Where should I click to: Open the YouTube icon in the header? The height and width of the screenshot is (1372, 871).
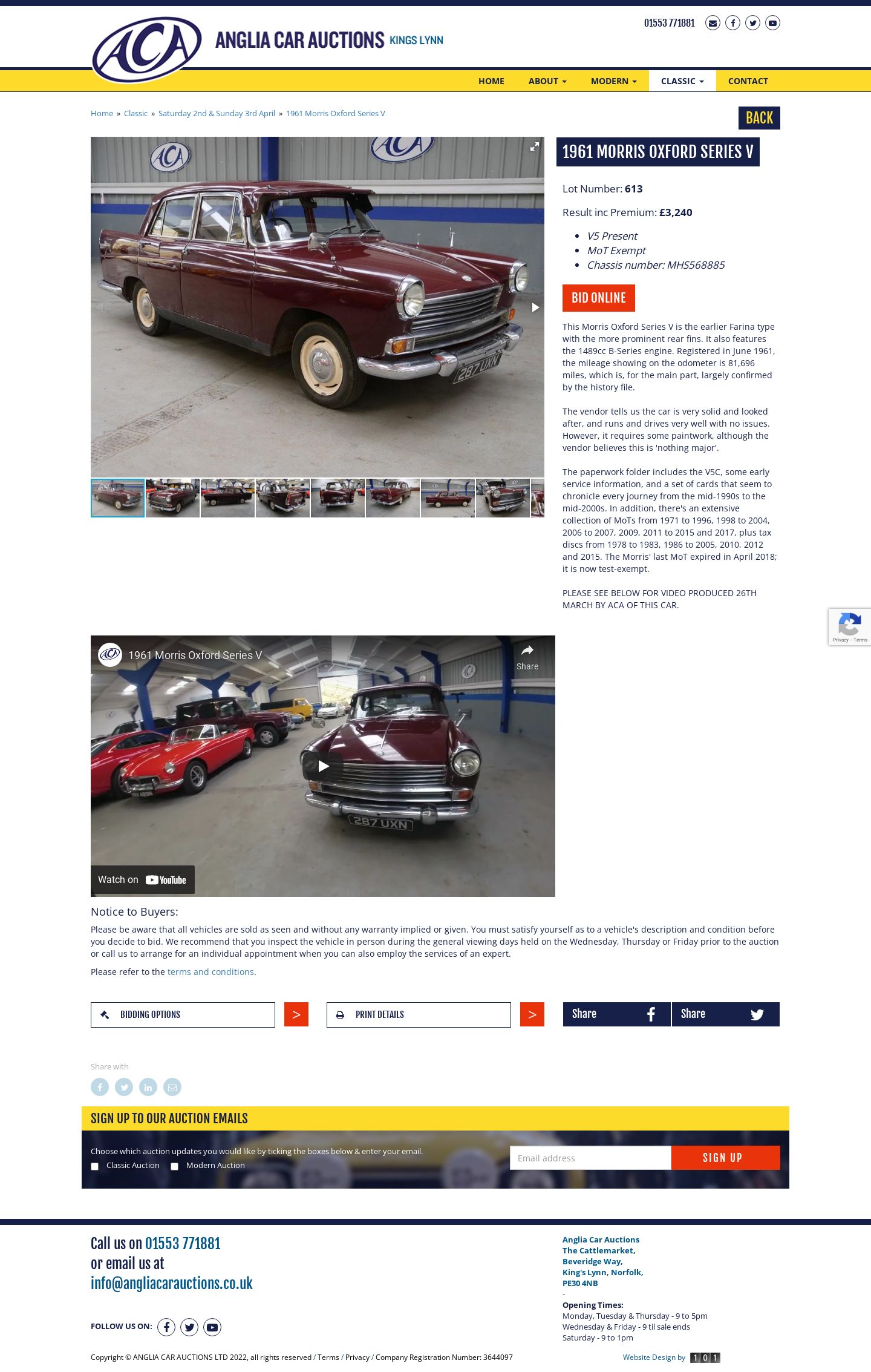coord(772,23)
